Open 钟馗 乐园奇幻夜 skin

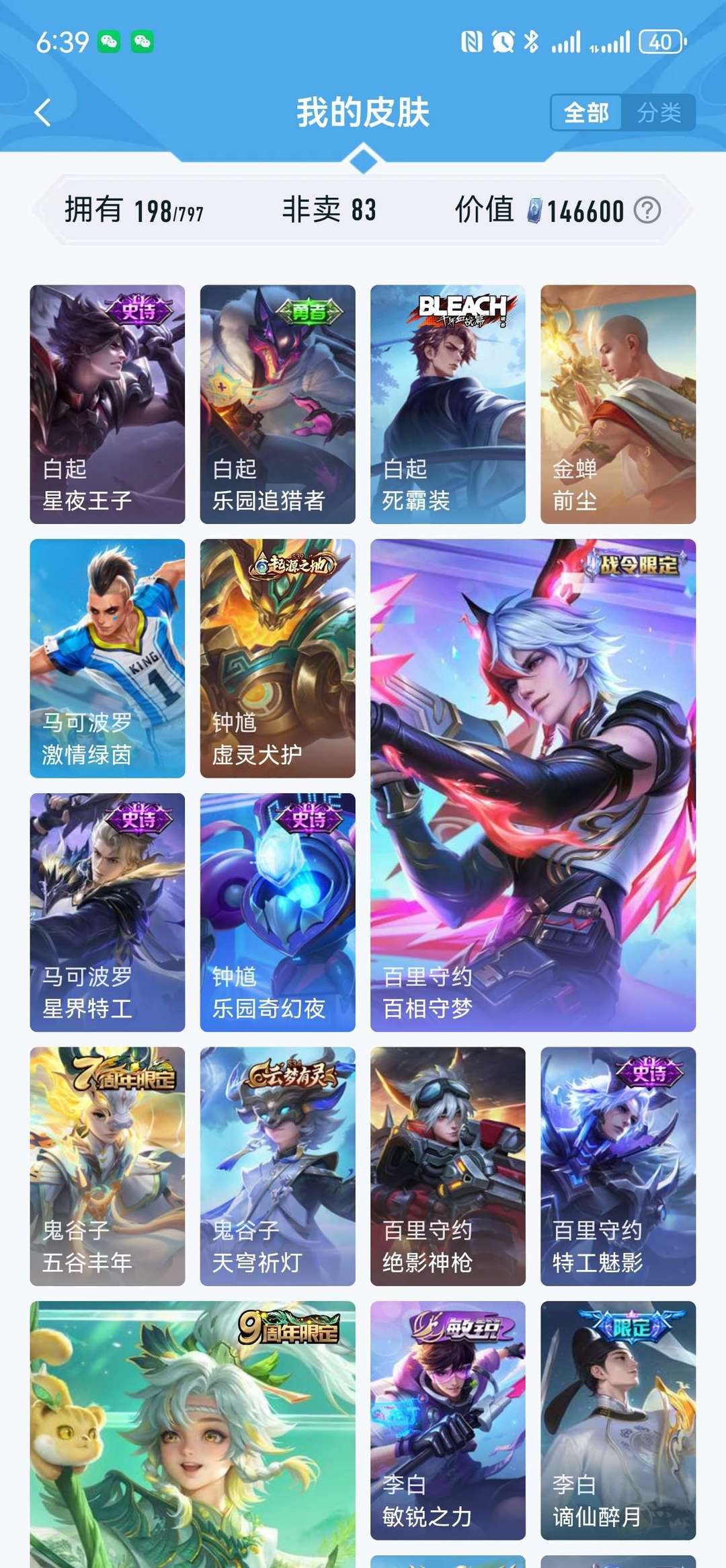[278, 912]
